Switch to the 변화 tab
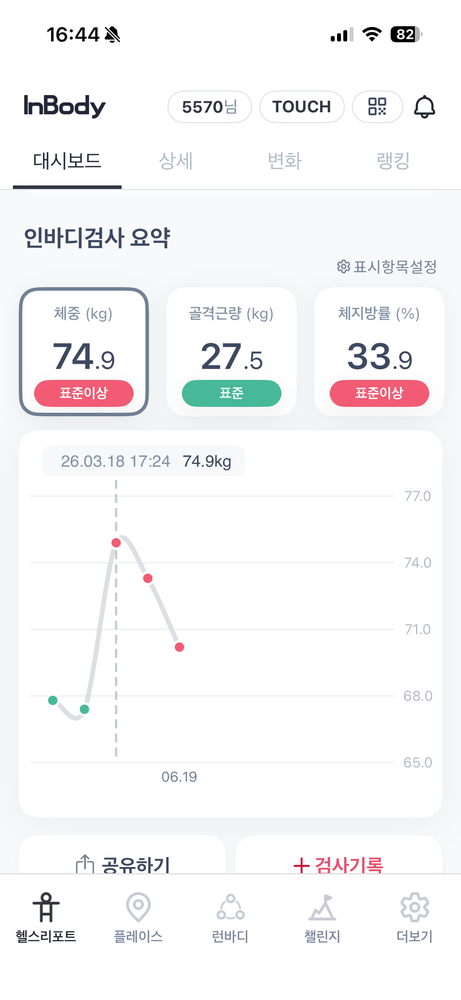Screen dimensions: 461x1000 284,161
